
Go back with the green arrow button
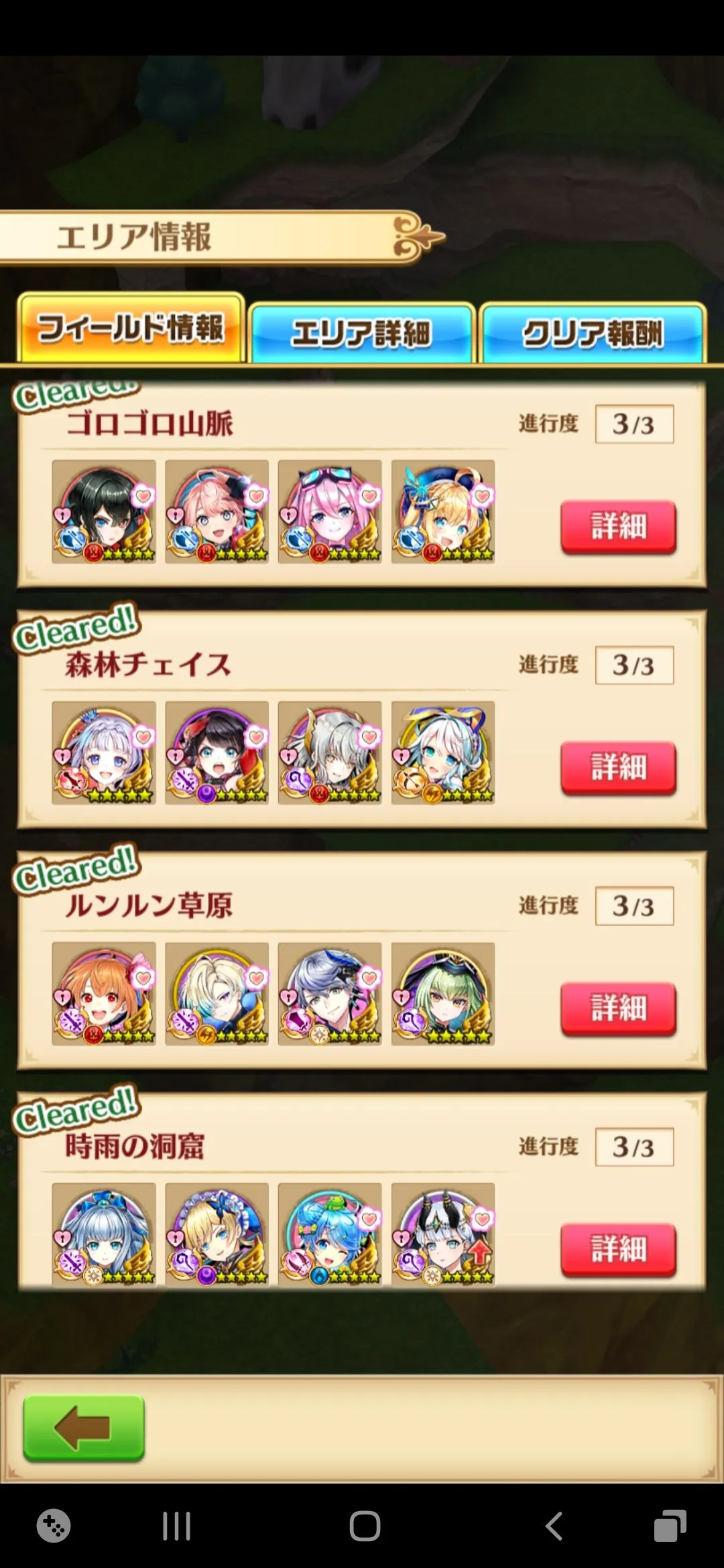[84, 1427]
